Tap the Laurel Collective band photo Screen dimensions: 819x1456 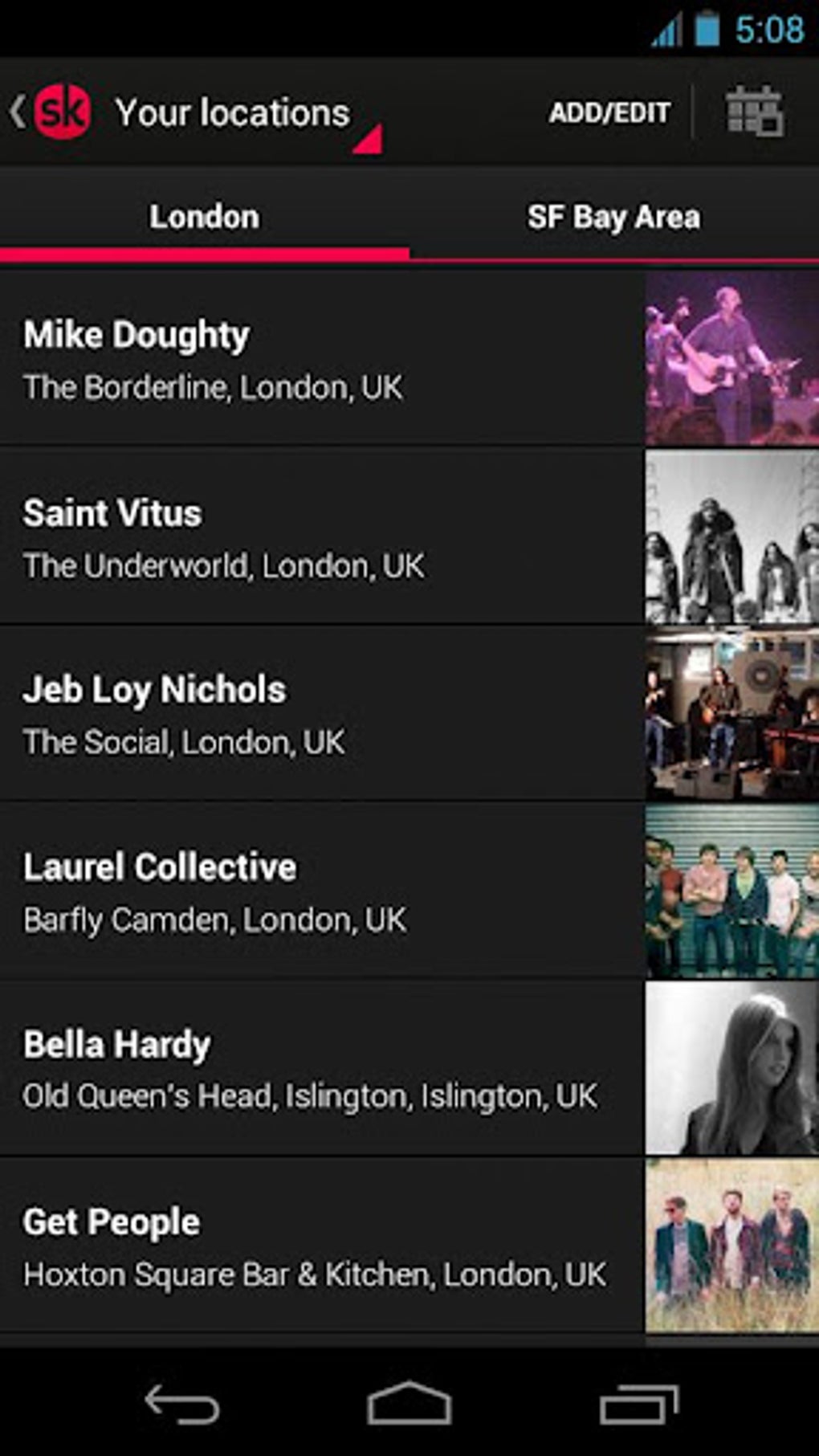click(731, 891)
